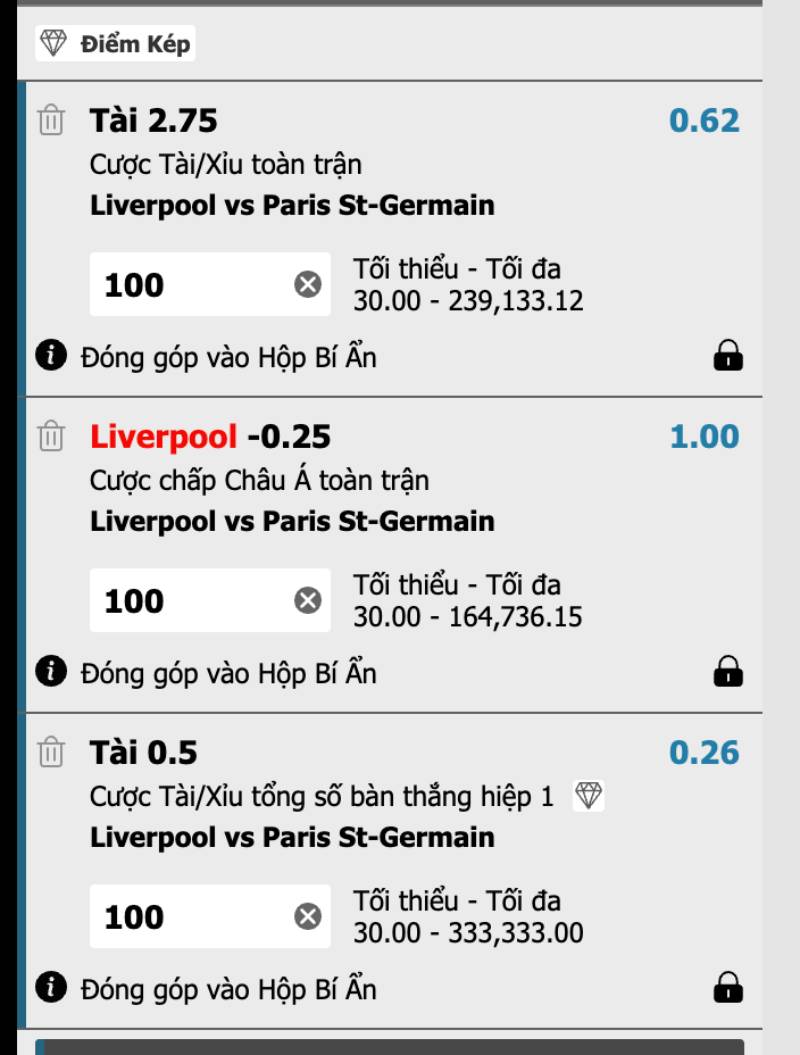Clear stake amount for Tài 2.75
This screenshot has height=1055, width=800.
click(308, 285)
